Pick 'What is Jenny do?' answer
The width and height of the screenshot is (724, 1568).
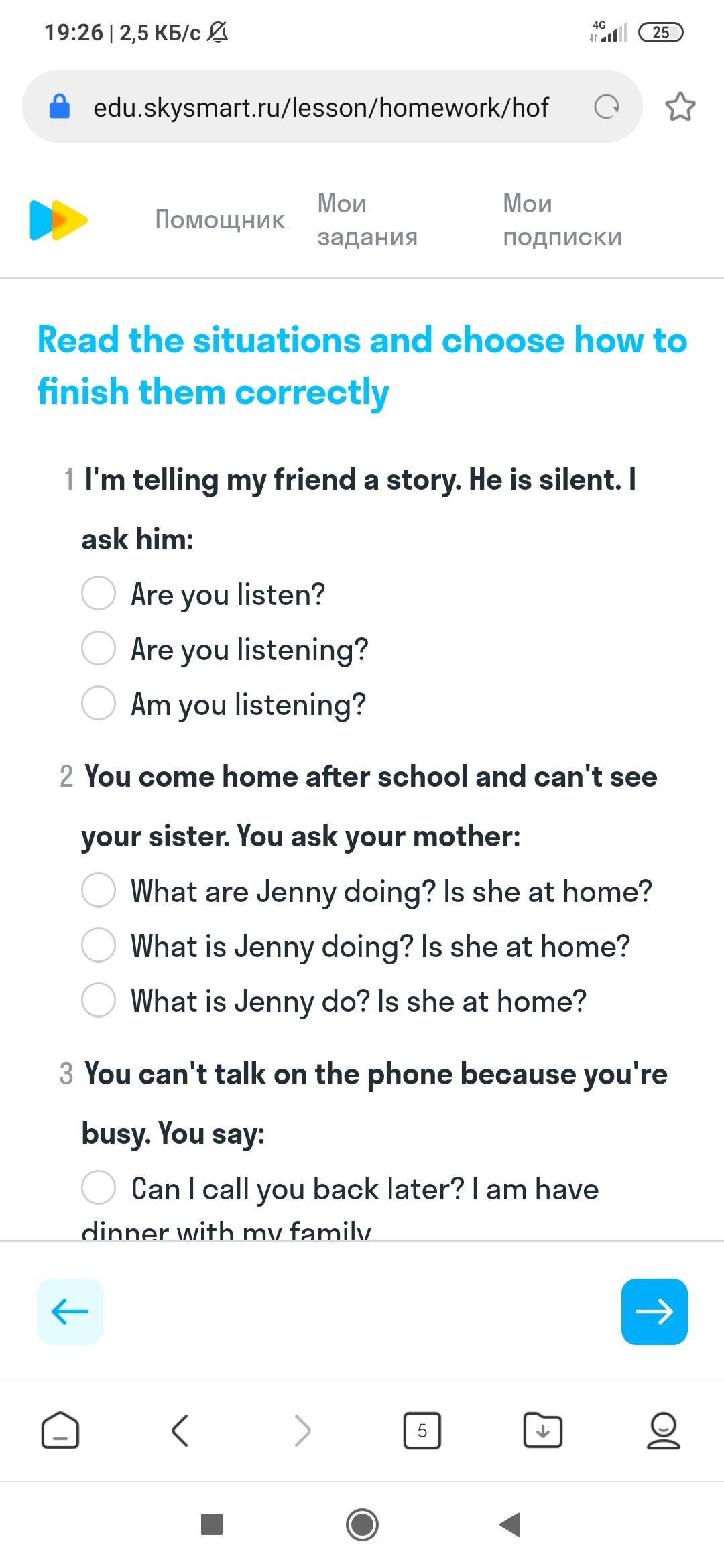(x=99, y=1000)
